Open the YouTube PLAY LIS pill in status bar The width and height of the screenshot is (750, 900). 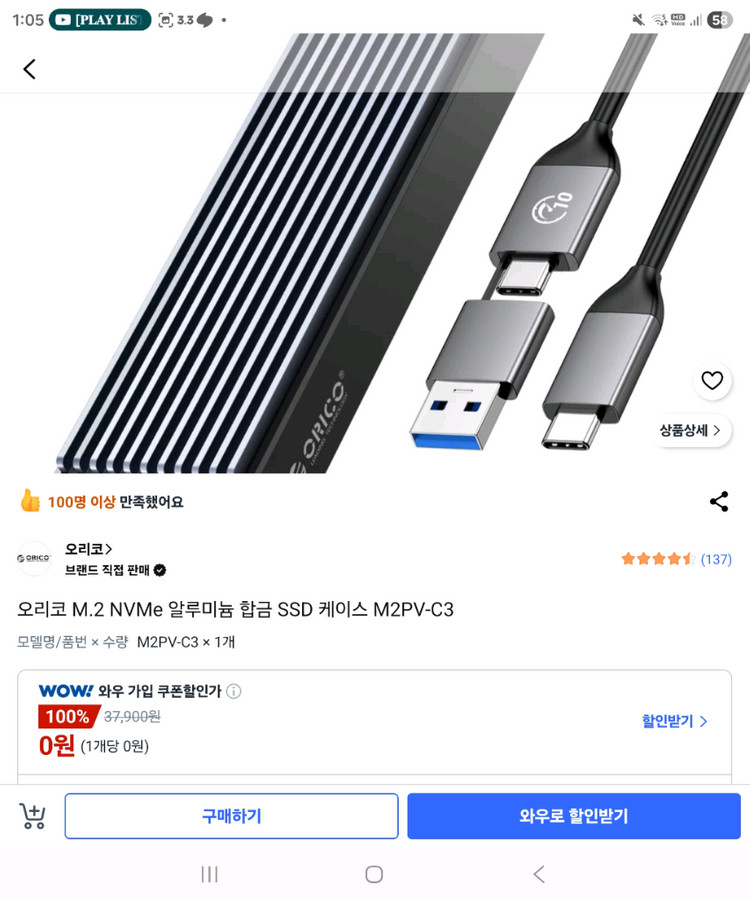(99, 19)
